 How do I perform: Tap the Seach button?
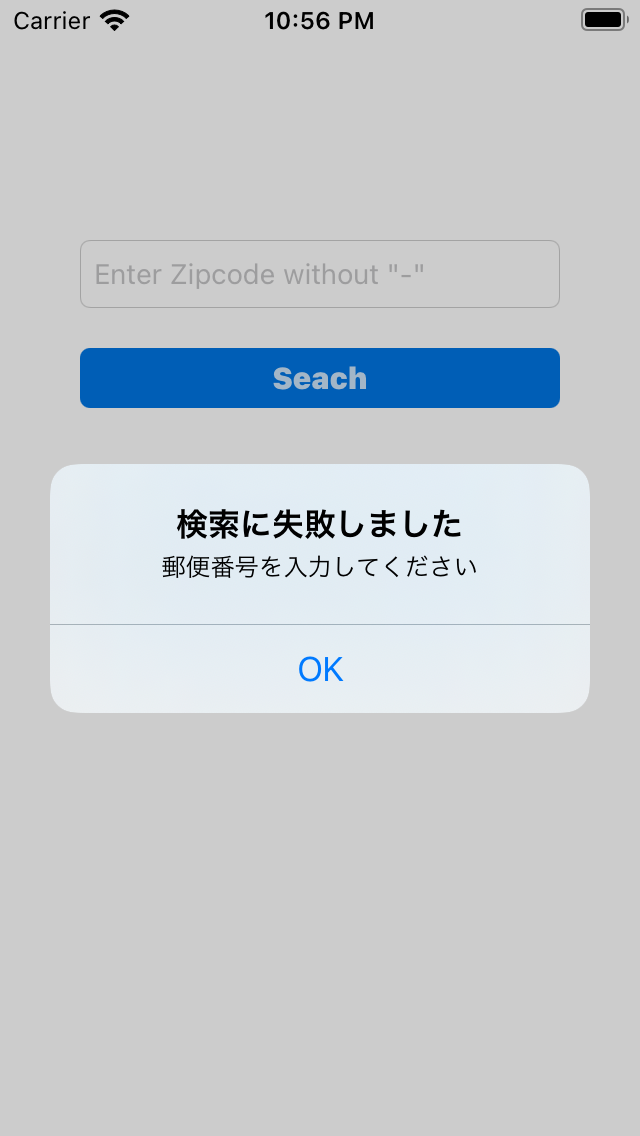tap(320, 378)
